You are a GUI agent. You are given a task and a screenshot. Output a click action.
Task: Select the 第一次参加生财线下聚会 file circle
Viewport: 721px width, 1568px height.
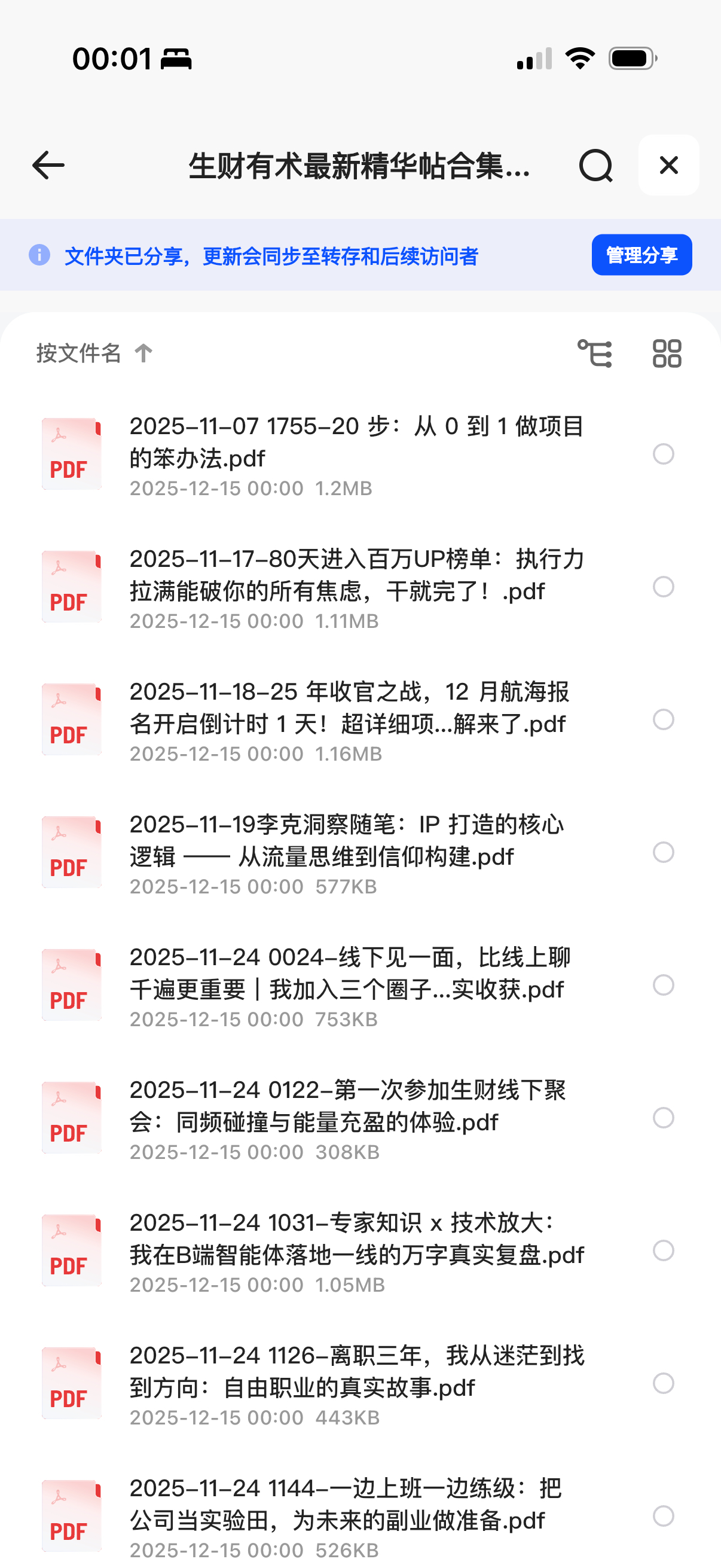663,1118
